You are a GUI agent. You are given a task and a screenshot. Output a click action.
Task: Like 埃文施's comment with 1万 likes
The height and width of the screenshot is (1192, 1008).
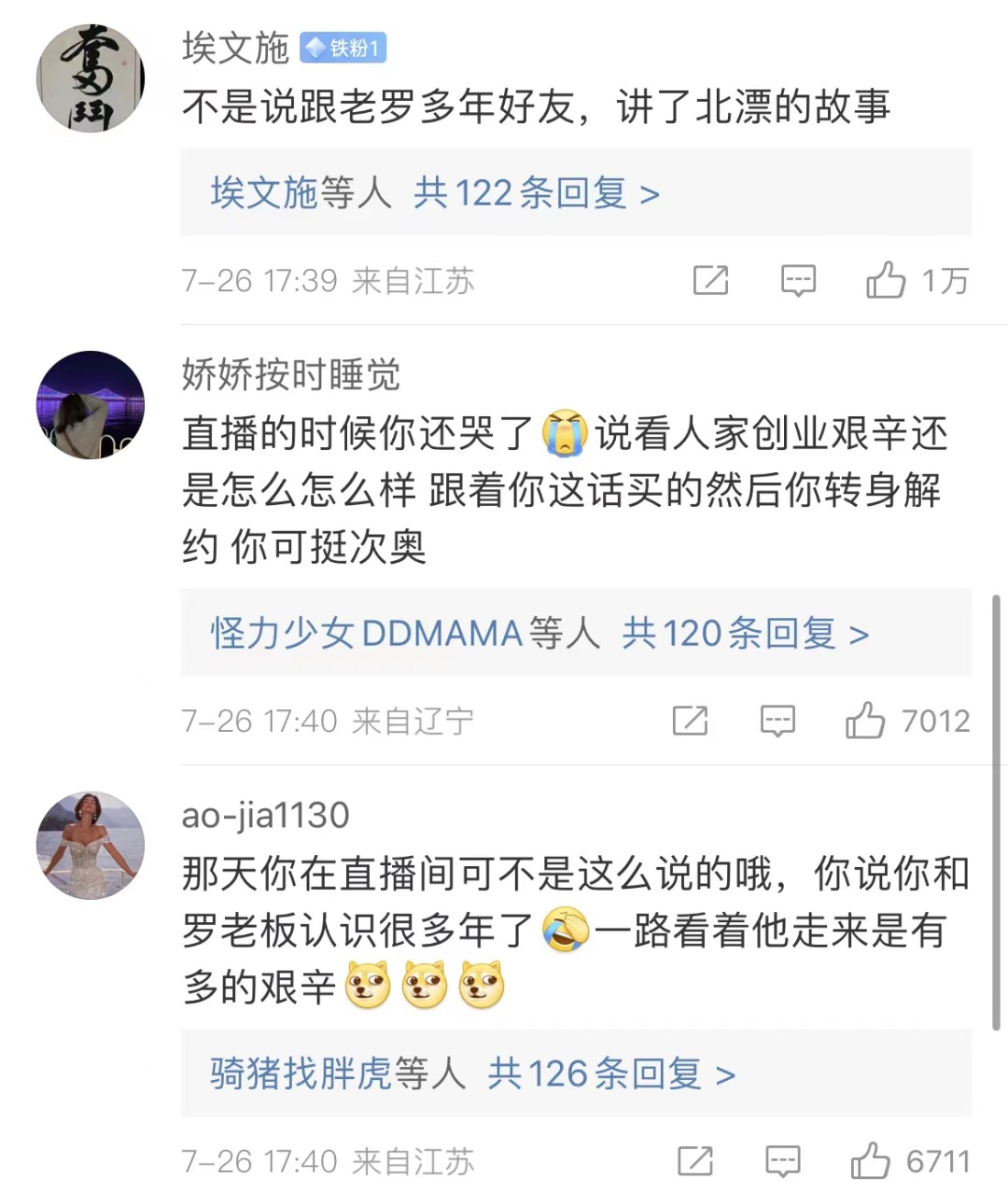pyautogui.click(x=886, y=280)
